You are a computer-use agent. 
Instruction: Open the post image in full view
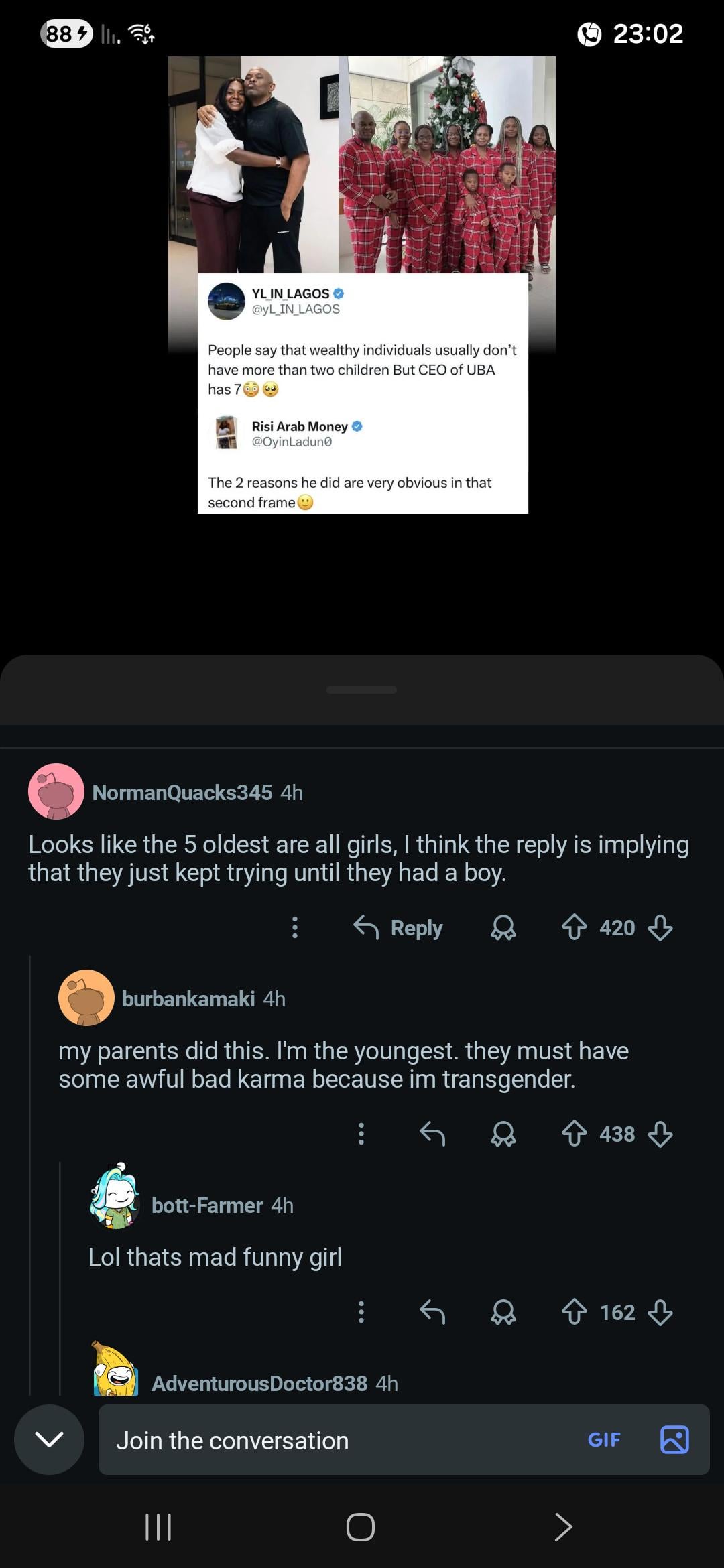(x=362, y=285)
